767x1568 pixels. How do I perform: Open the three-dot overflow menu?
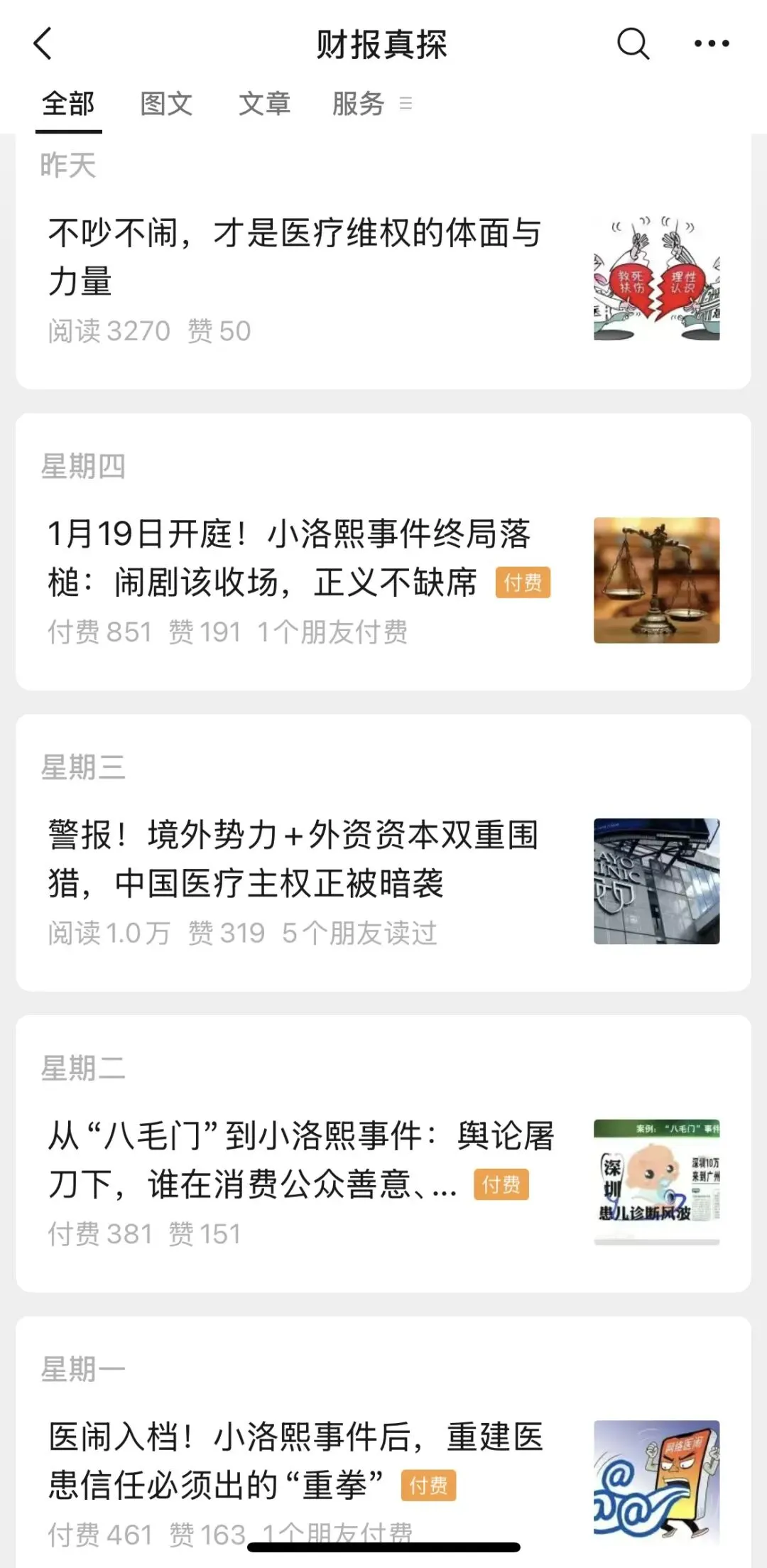(711, 44)
